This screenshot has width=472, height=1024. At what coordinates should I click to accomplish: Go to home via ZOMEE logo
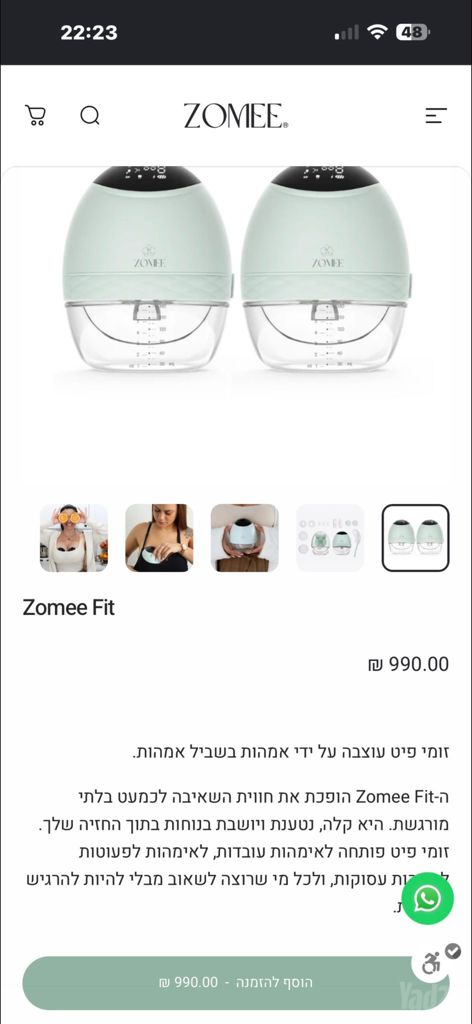pyautogui.click(x=236, y=116)
